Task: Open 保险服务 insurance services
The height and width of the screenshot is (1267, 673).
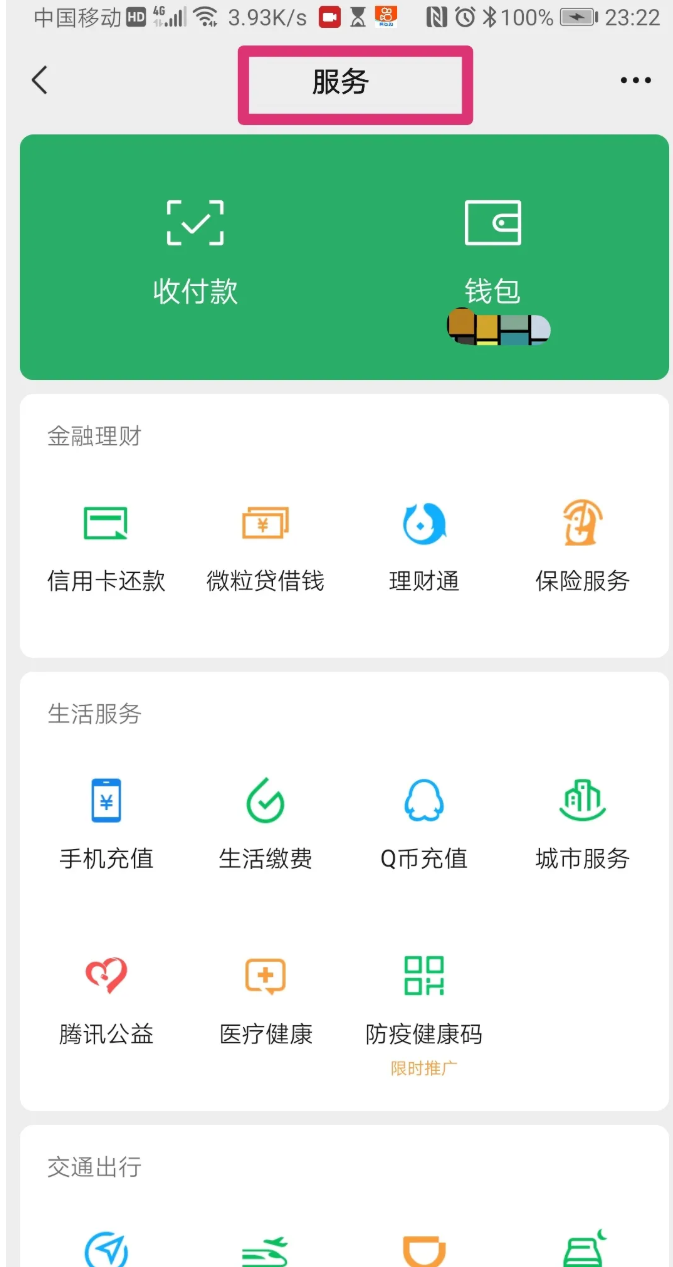Action: coord(582,547)
